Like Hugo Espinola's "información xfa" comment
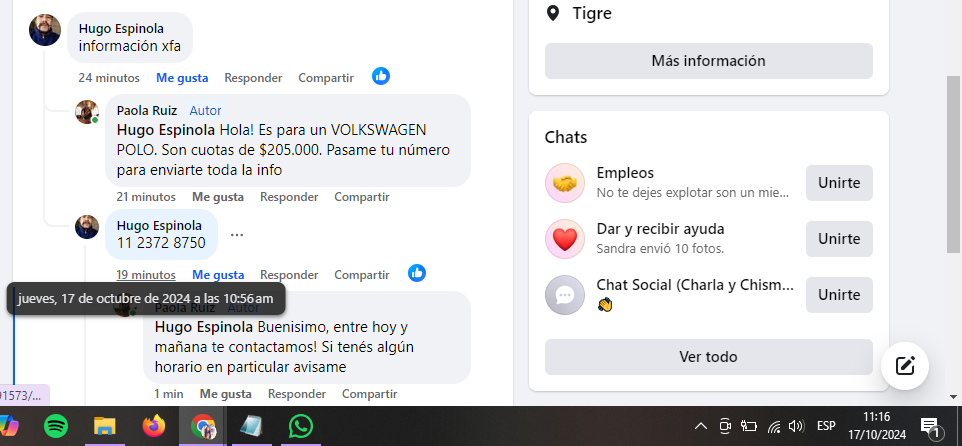 pos(182,77)
